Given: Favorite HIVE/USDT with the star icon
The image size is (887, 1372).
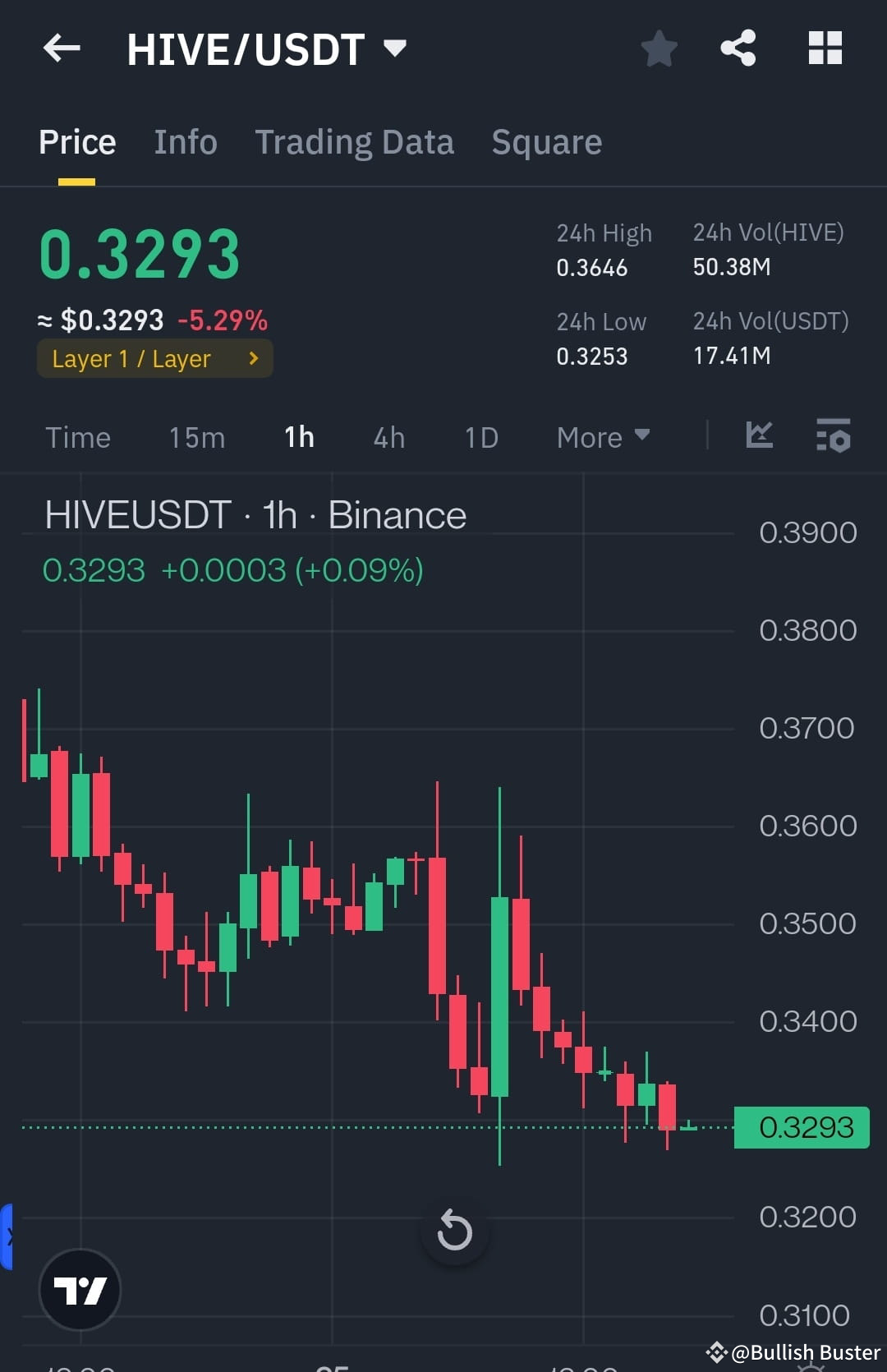Looking at the screenshot, I should [660, 48].
